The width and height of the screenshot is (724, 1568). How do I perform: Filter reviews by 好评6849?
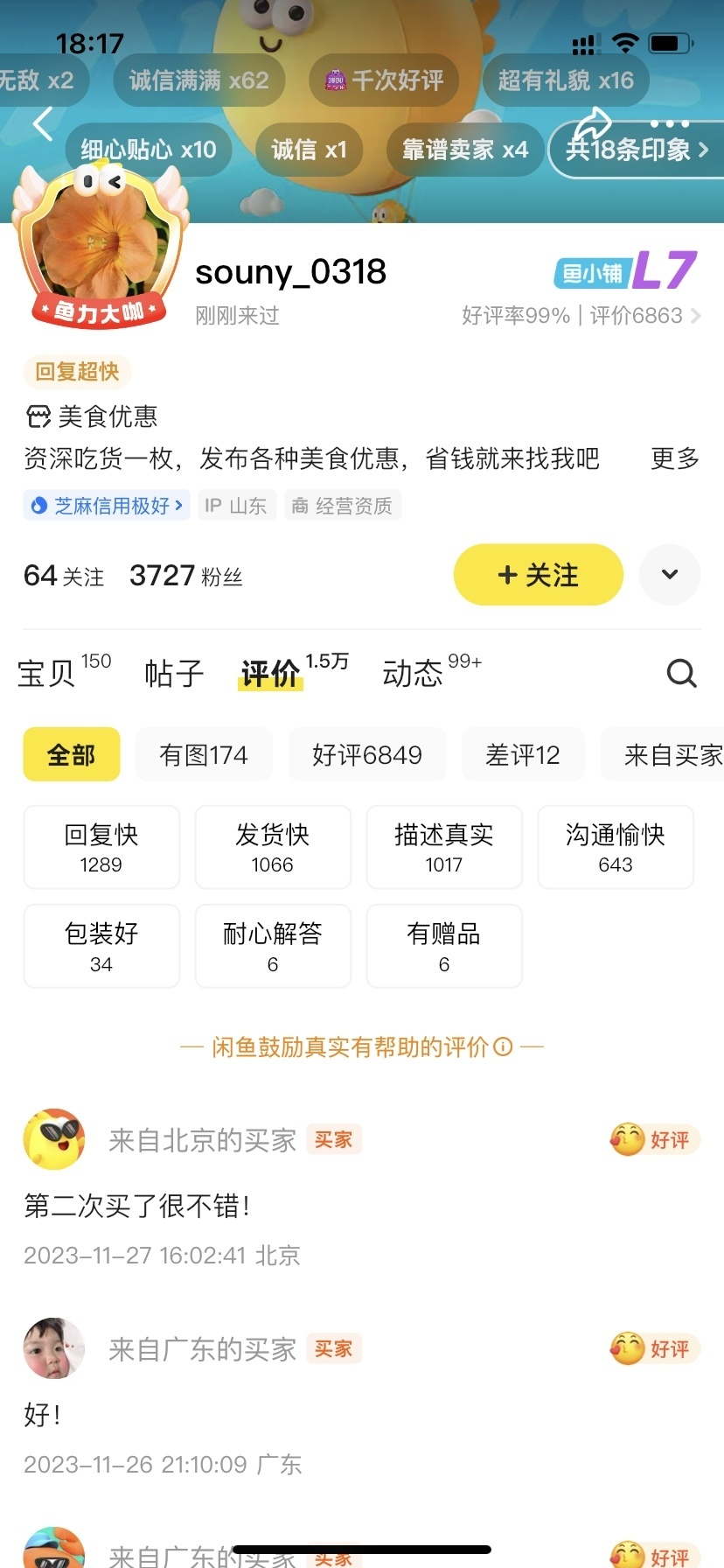click(x=367, y=754)
